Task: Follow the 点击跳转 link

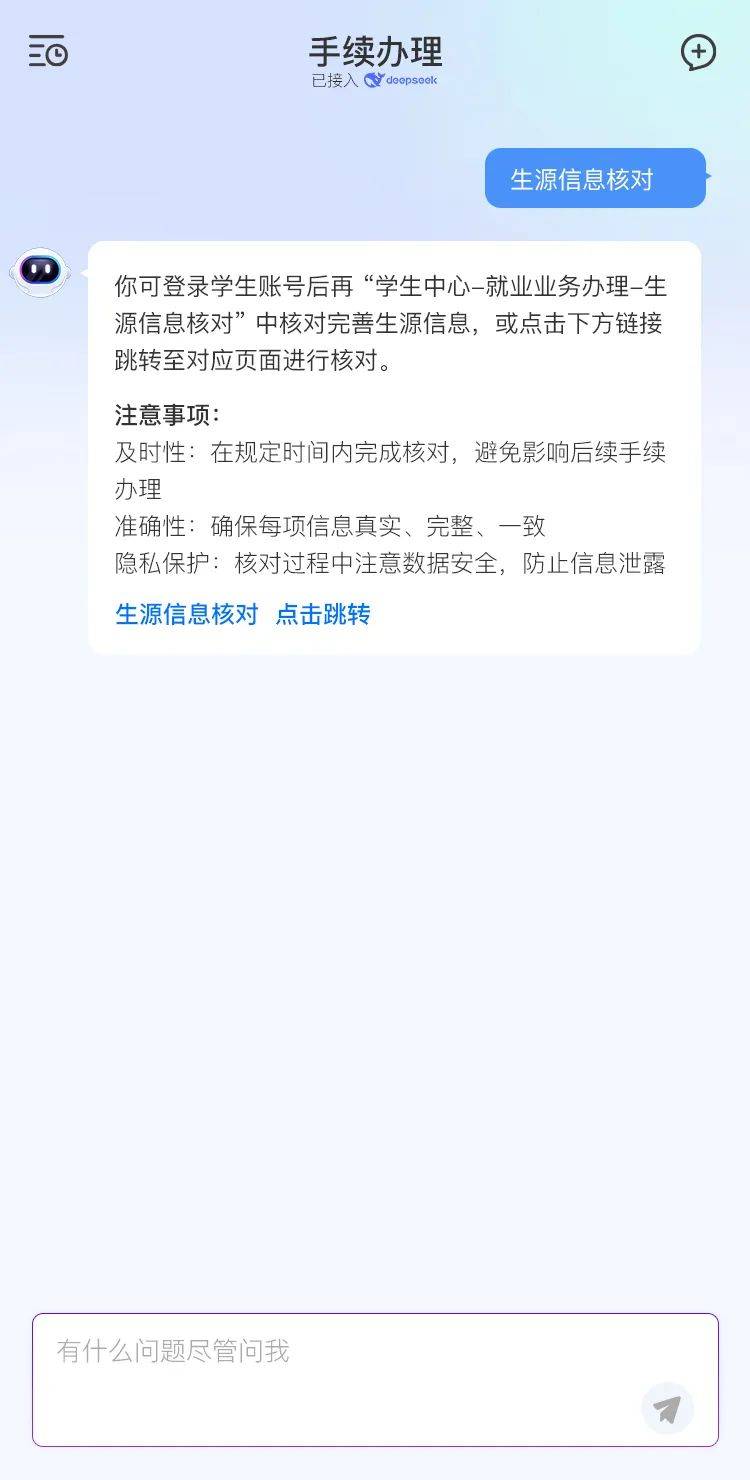Action: pyautogui.click(x=323, y=614)
